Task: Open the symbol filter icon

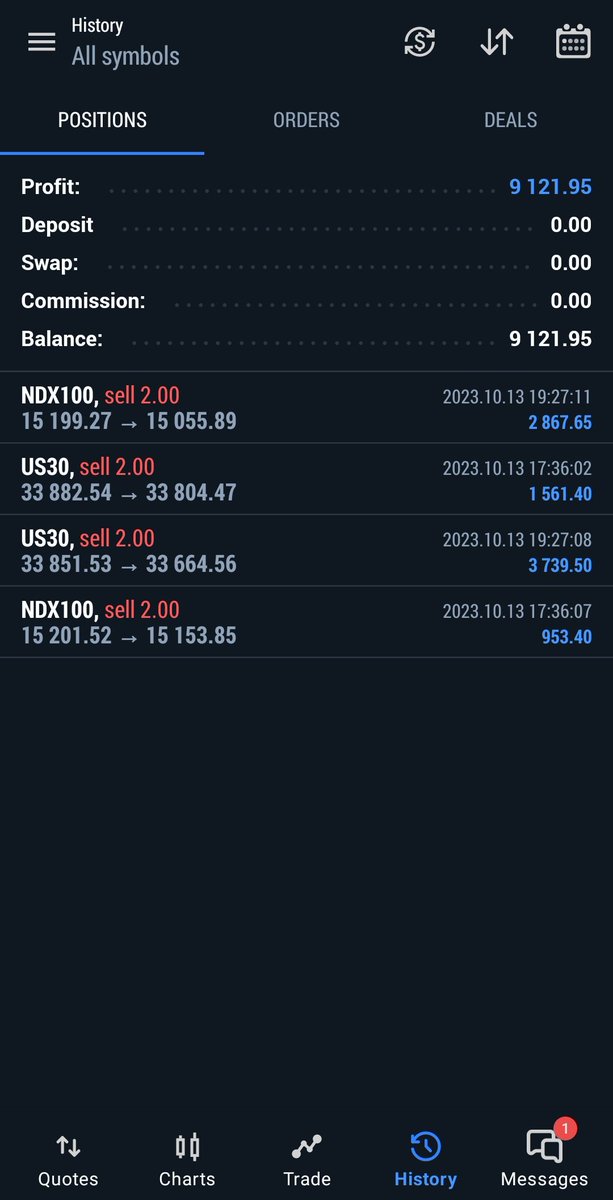Action: [419, 42]
